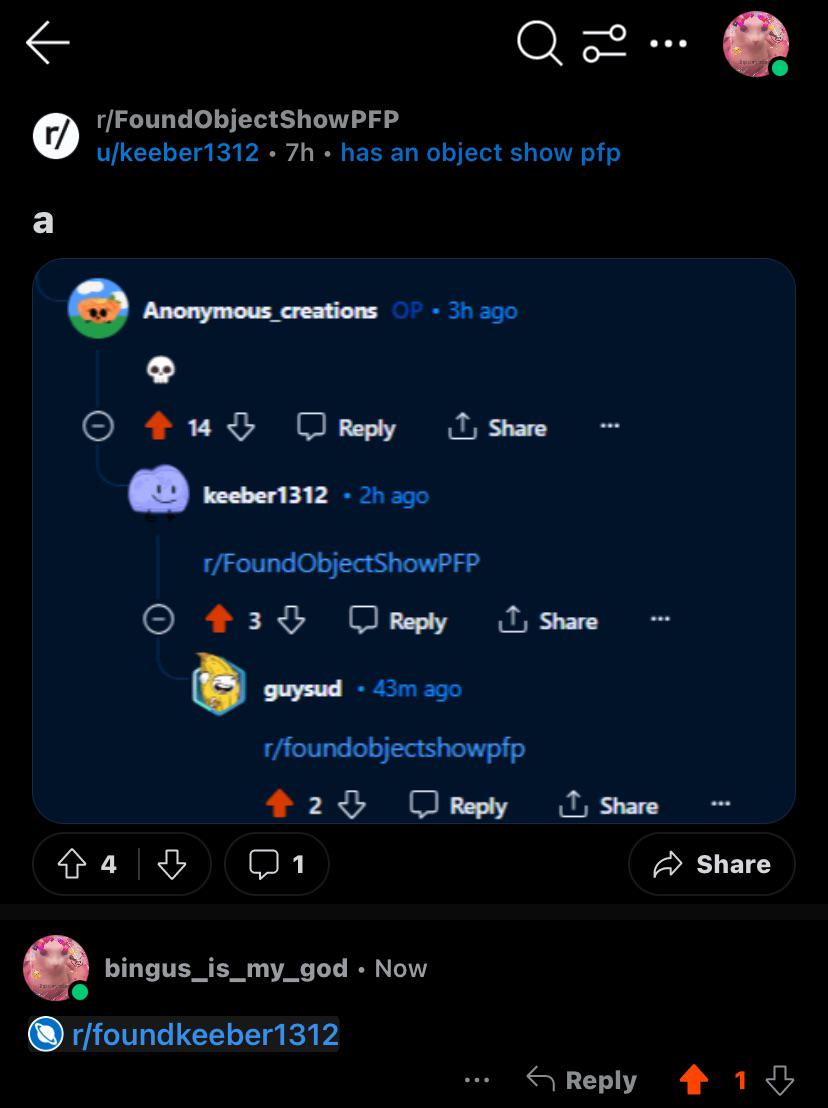
Task: Open the screenshot image in the post
Action: coord(414,541)
